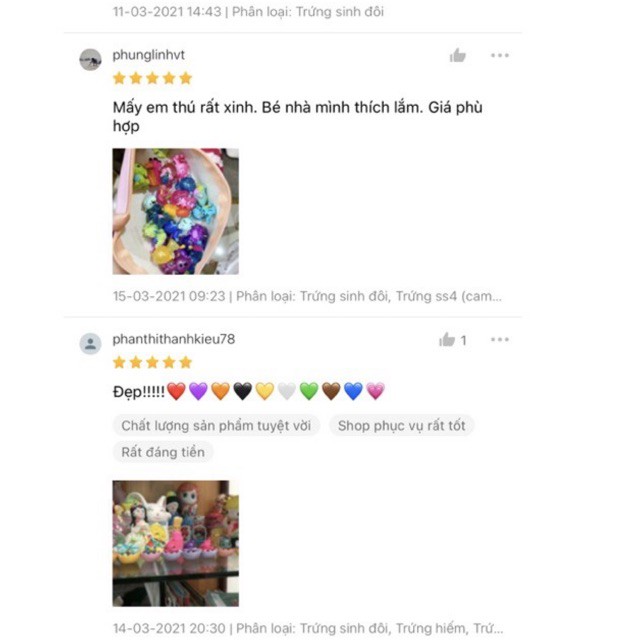Screen dimensions: 640x640
Task: View the photo in phanthithanhkieu78's review
Action: pos(176,543)
